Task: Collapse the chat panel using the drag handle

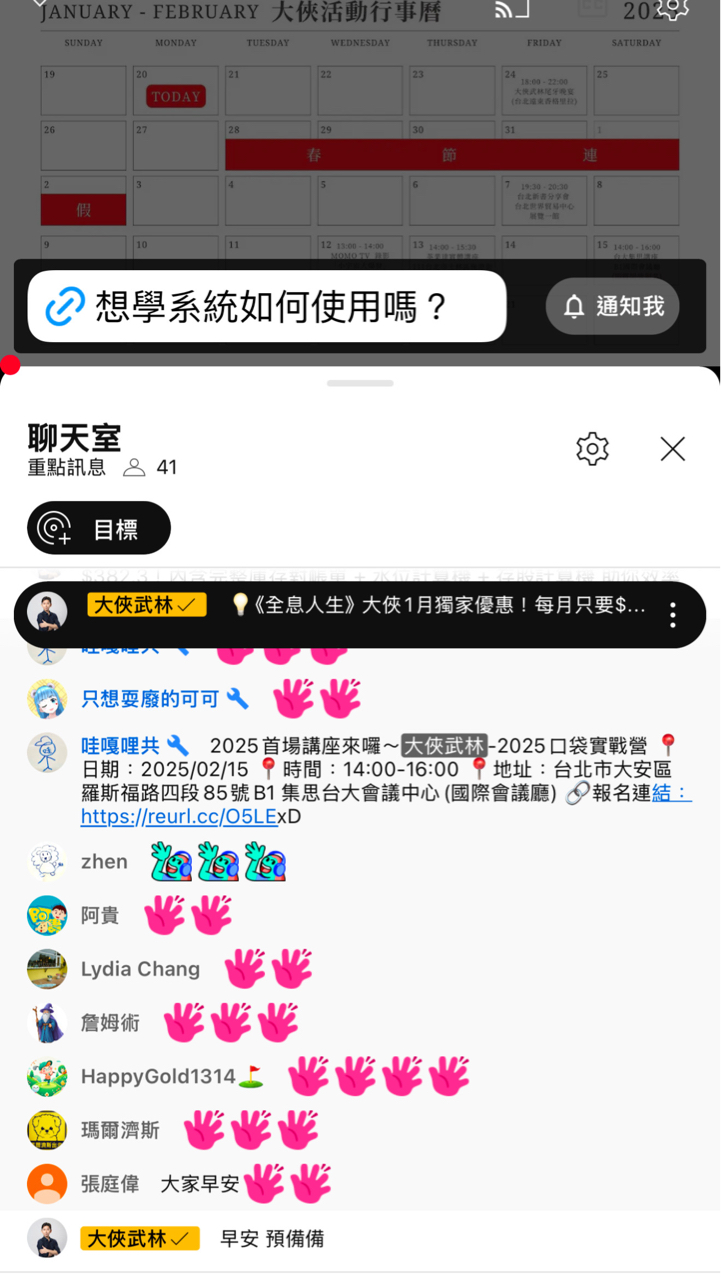Action: pyautogui.click(x=360, y=383)
